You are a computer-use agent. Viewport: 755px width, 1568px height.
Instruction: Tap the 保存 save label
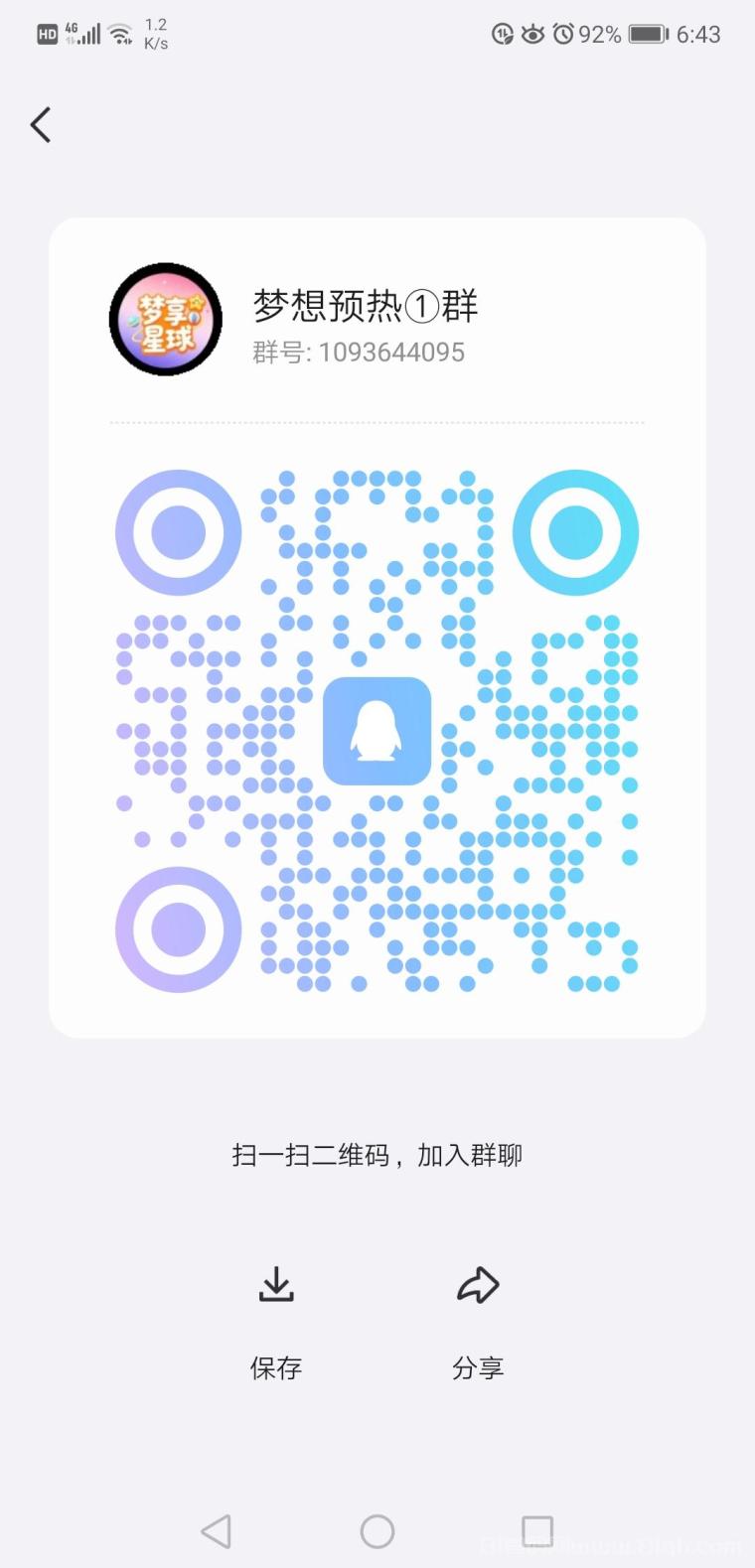(276, 1367)
